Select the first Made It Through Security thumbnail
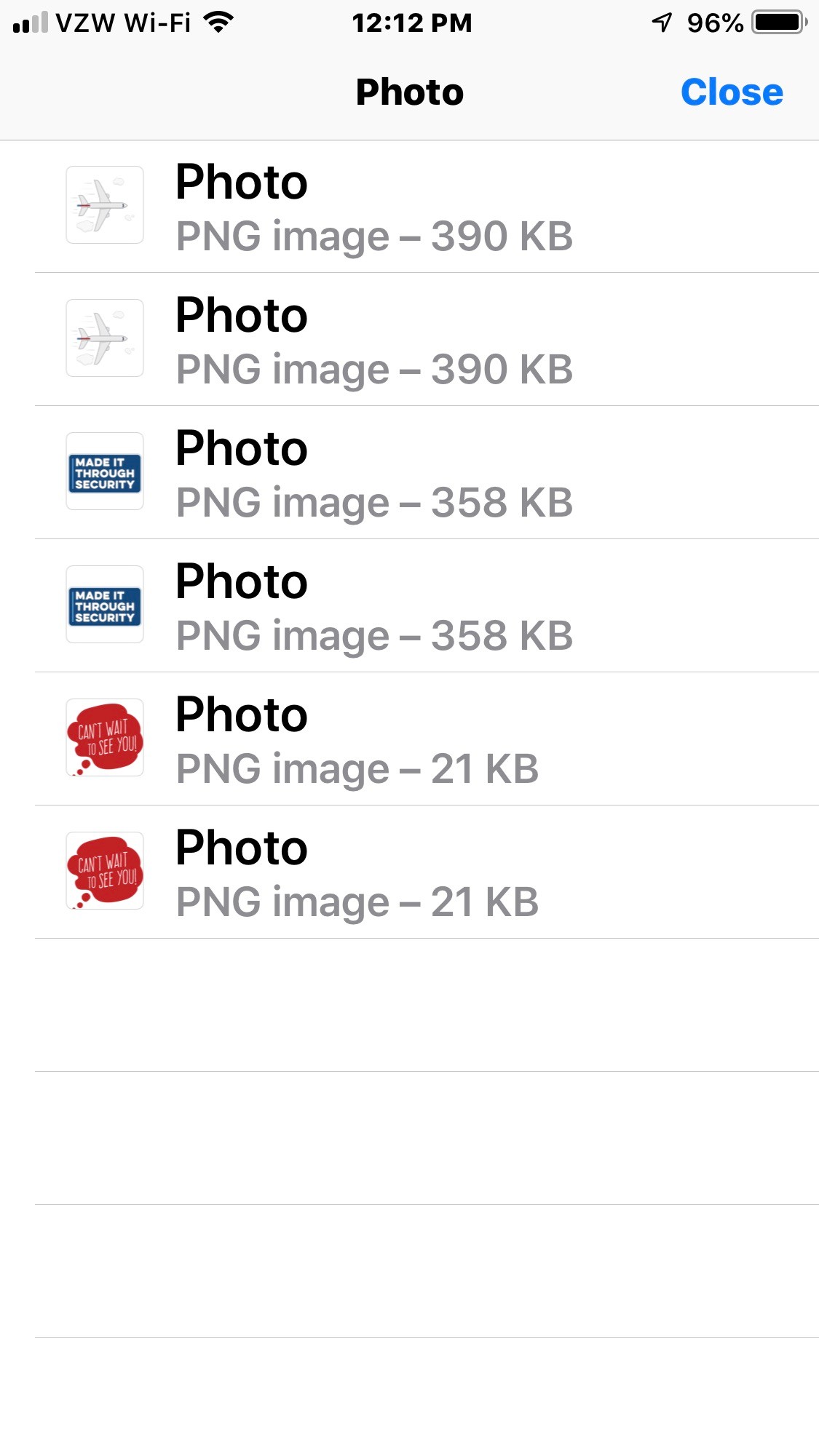 (x=104, y=472)
